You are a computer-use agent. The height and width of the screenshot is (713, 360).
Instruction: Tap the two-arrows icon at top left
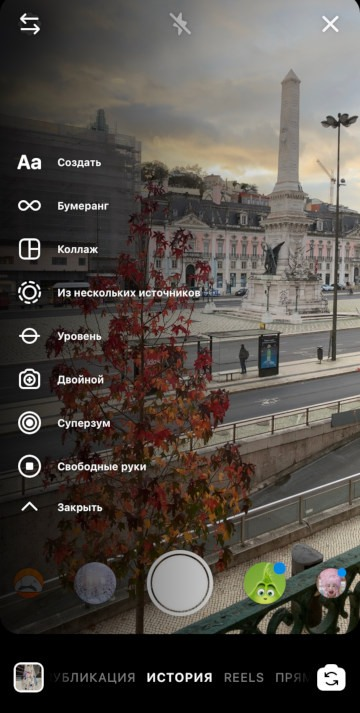[x=30, y=24]
